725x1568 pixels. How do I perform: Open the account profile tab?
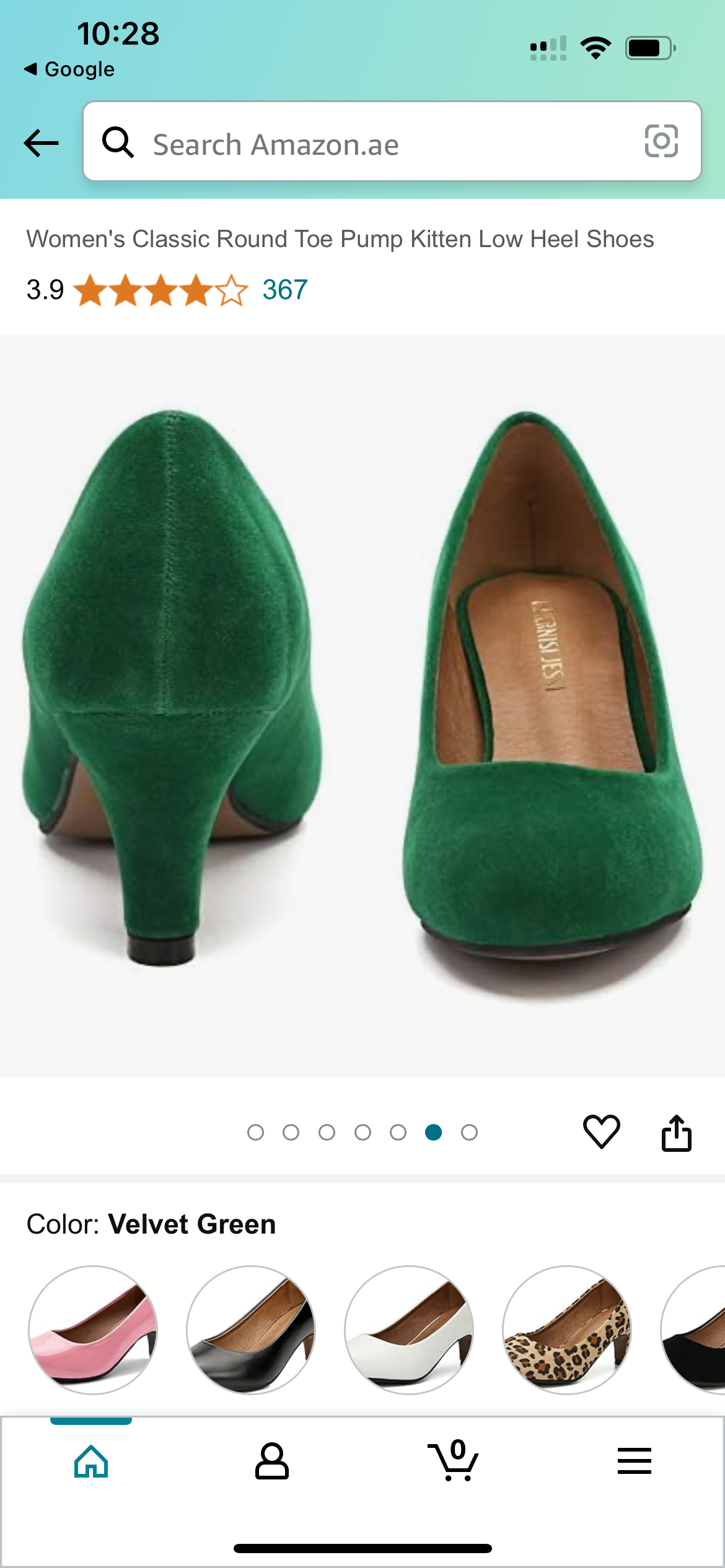click(271, 1461)
